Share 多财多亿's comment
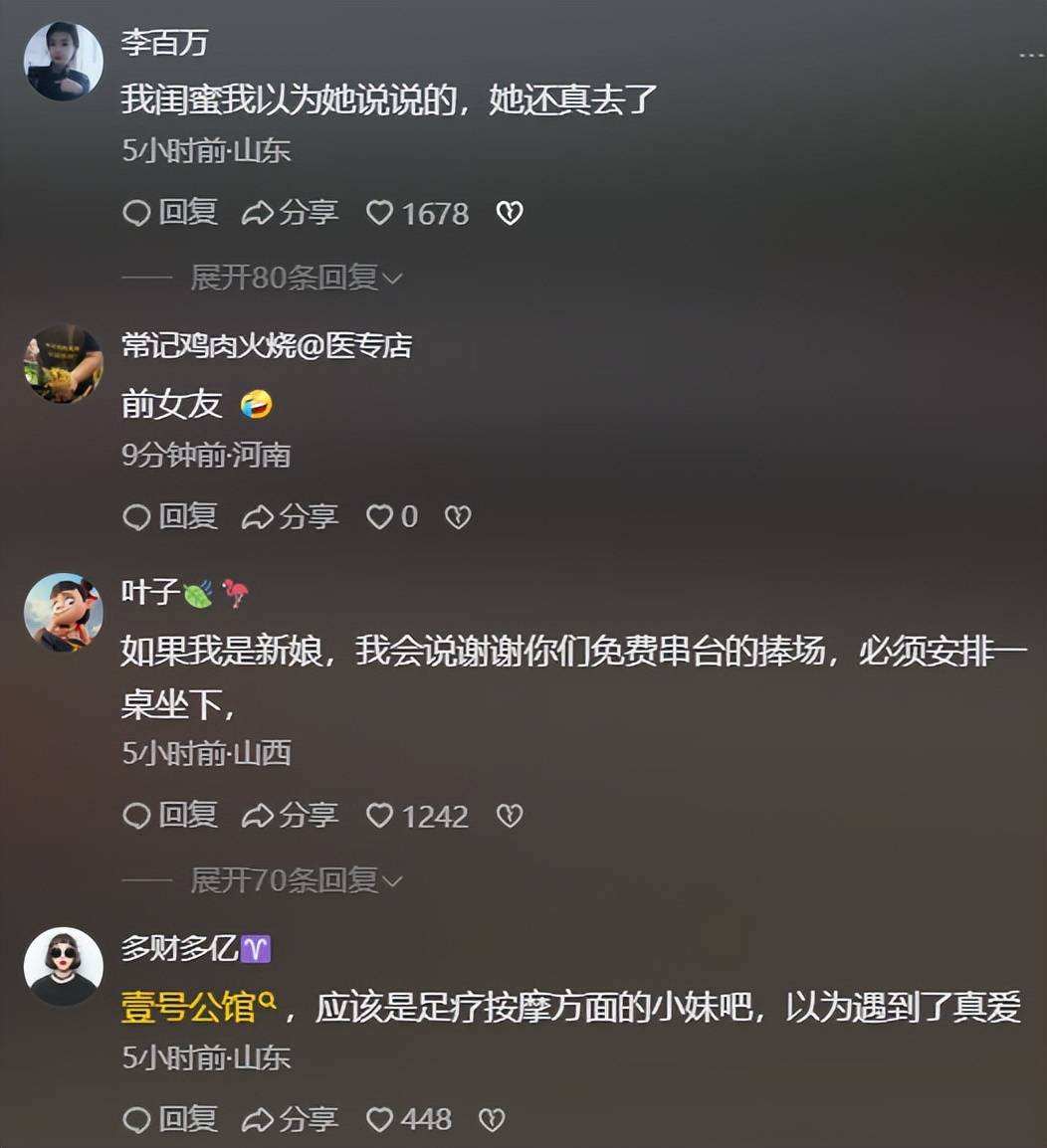The image size is (1047, 1148). tap(290, 1119)
